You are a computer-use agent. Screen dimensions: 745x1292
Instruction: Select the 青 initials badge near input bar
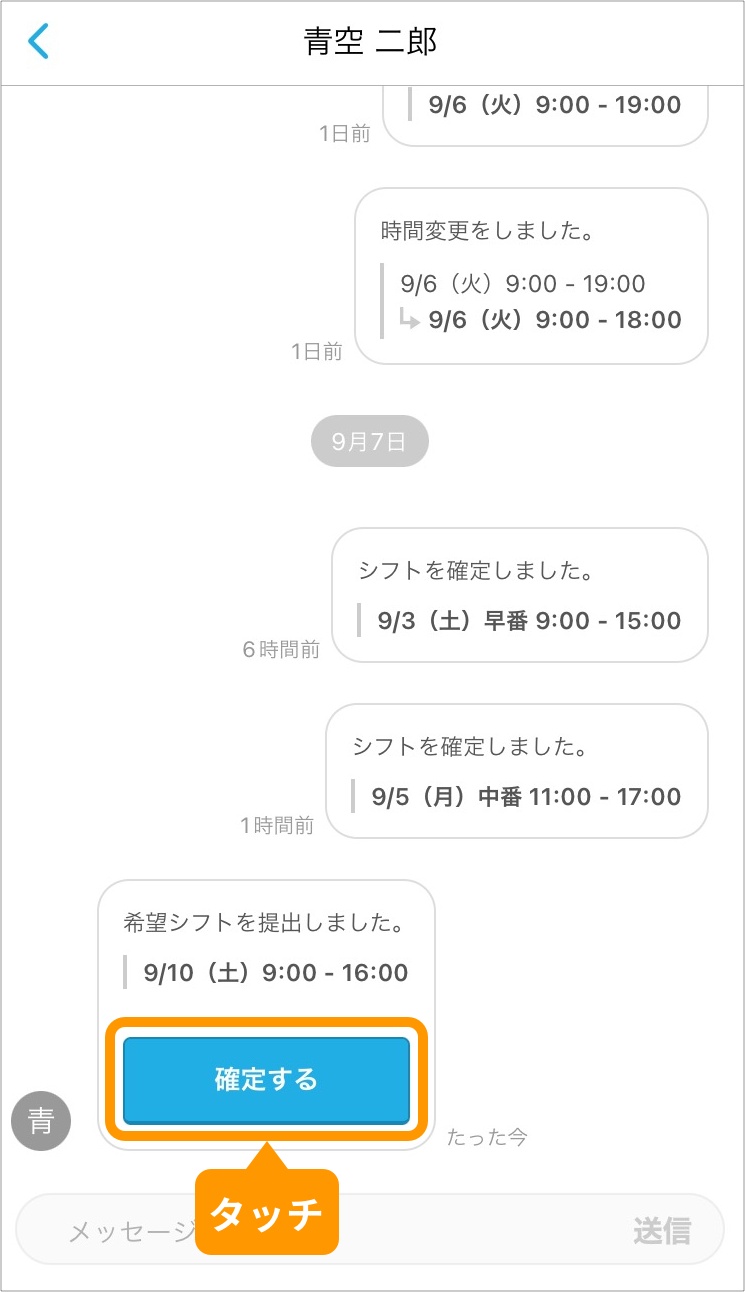pos(40,1121)
